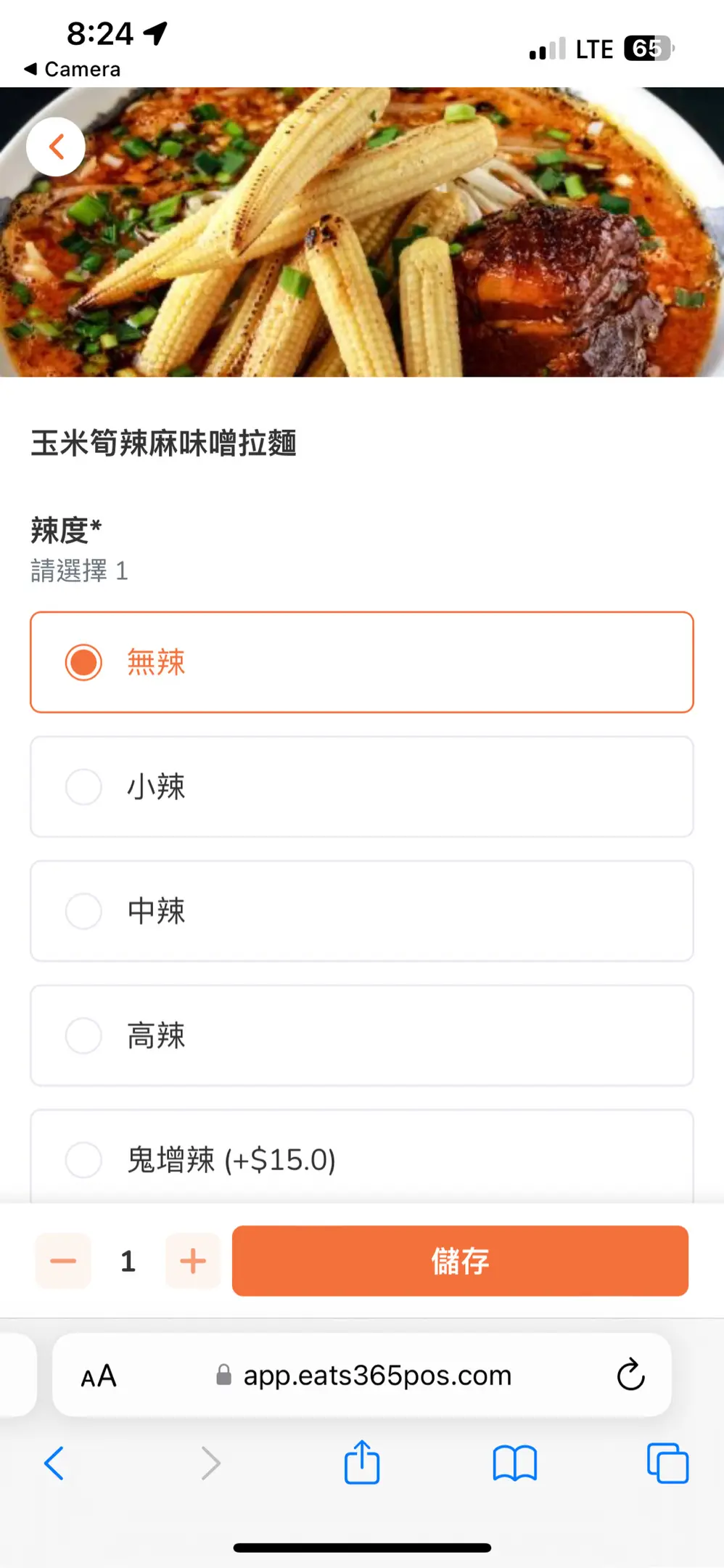Viewport: 724px width, 1568px height.
Task: Tap the 儲存 save button
Action: (460, 1261)
